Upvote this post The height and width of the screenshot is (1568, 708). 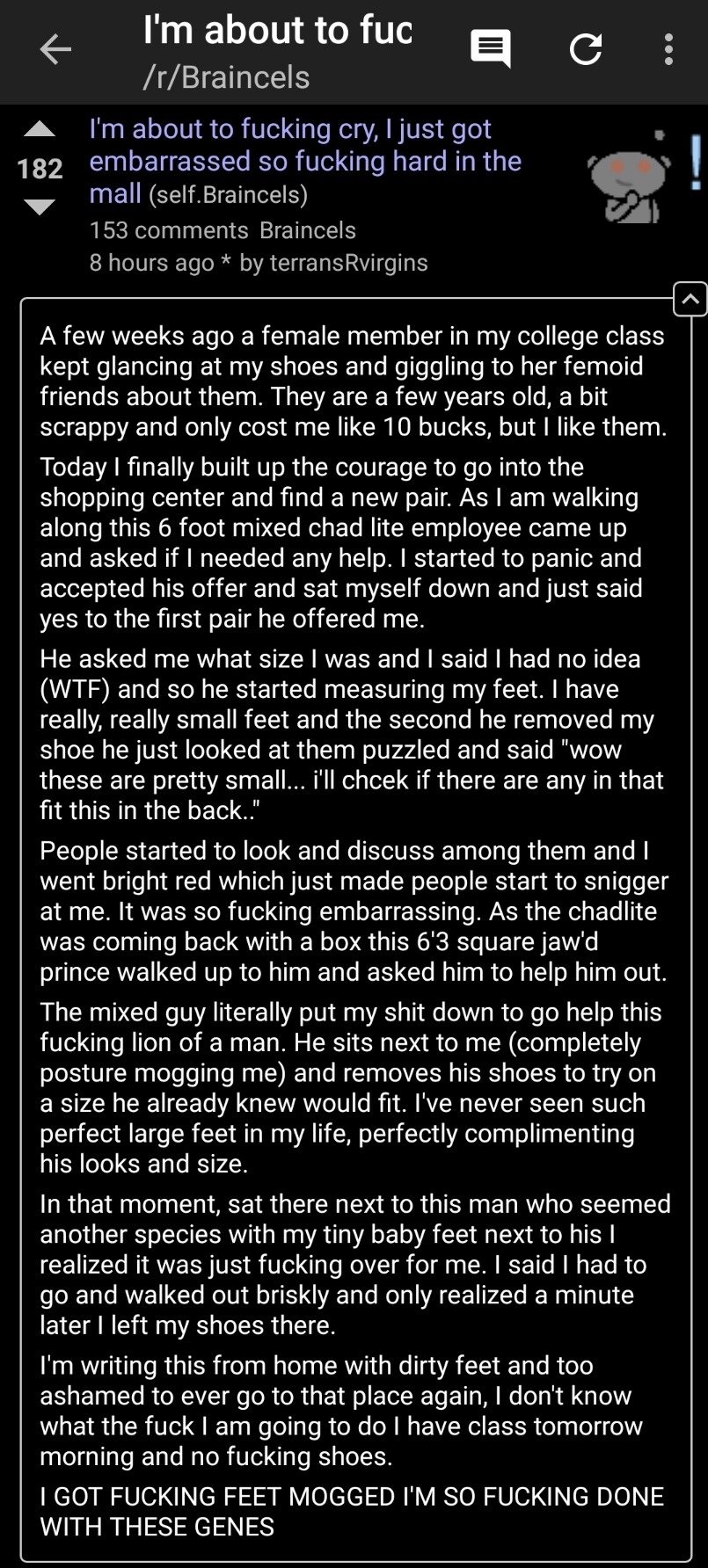[40, 130]
